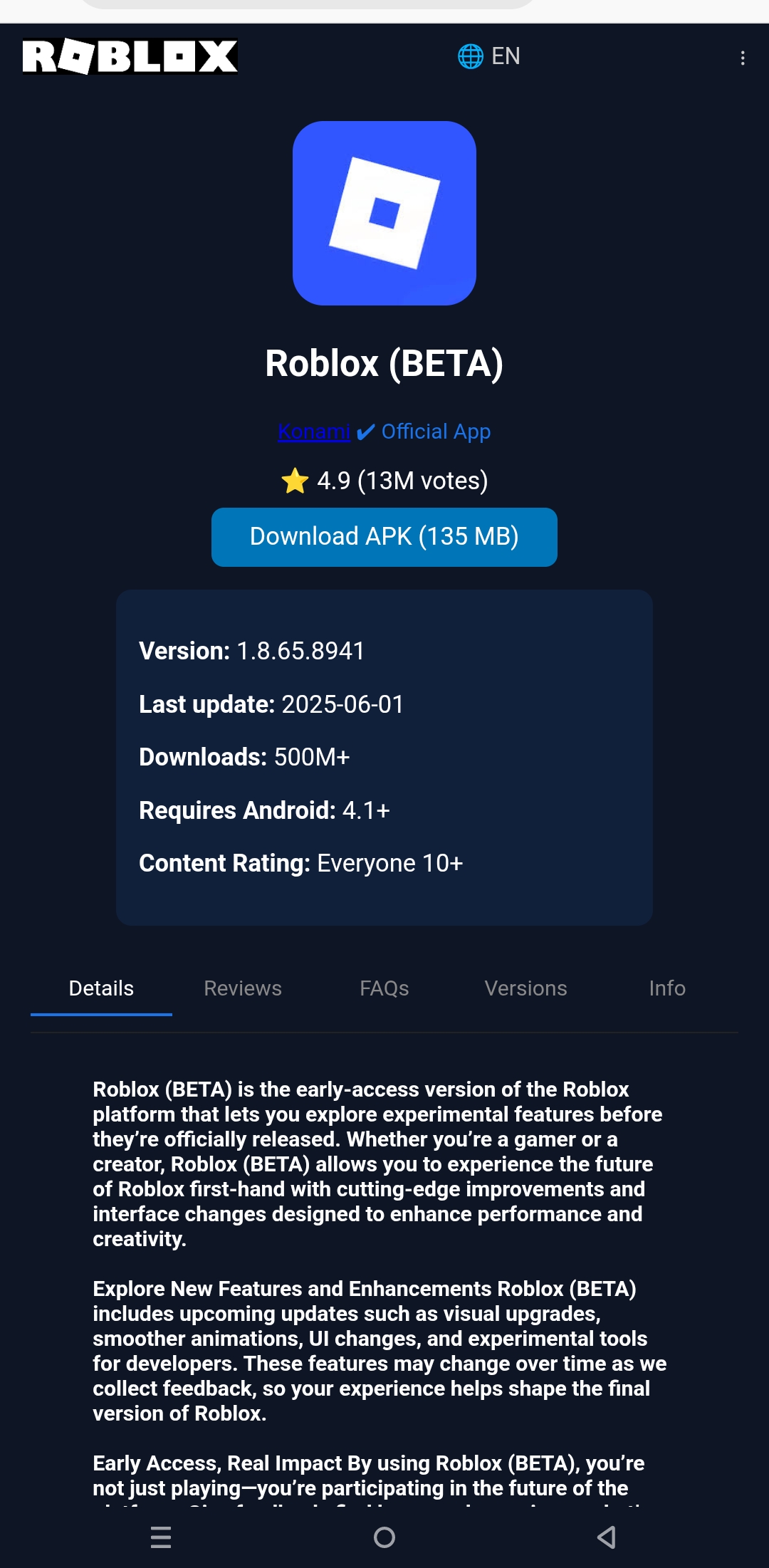Image resolution: width=769 pixels, height=1568 pixels.
Task: Go back using the system back button
Action: [607, 1537]
